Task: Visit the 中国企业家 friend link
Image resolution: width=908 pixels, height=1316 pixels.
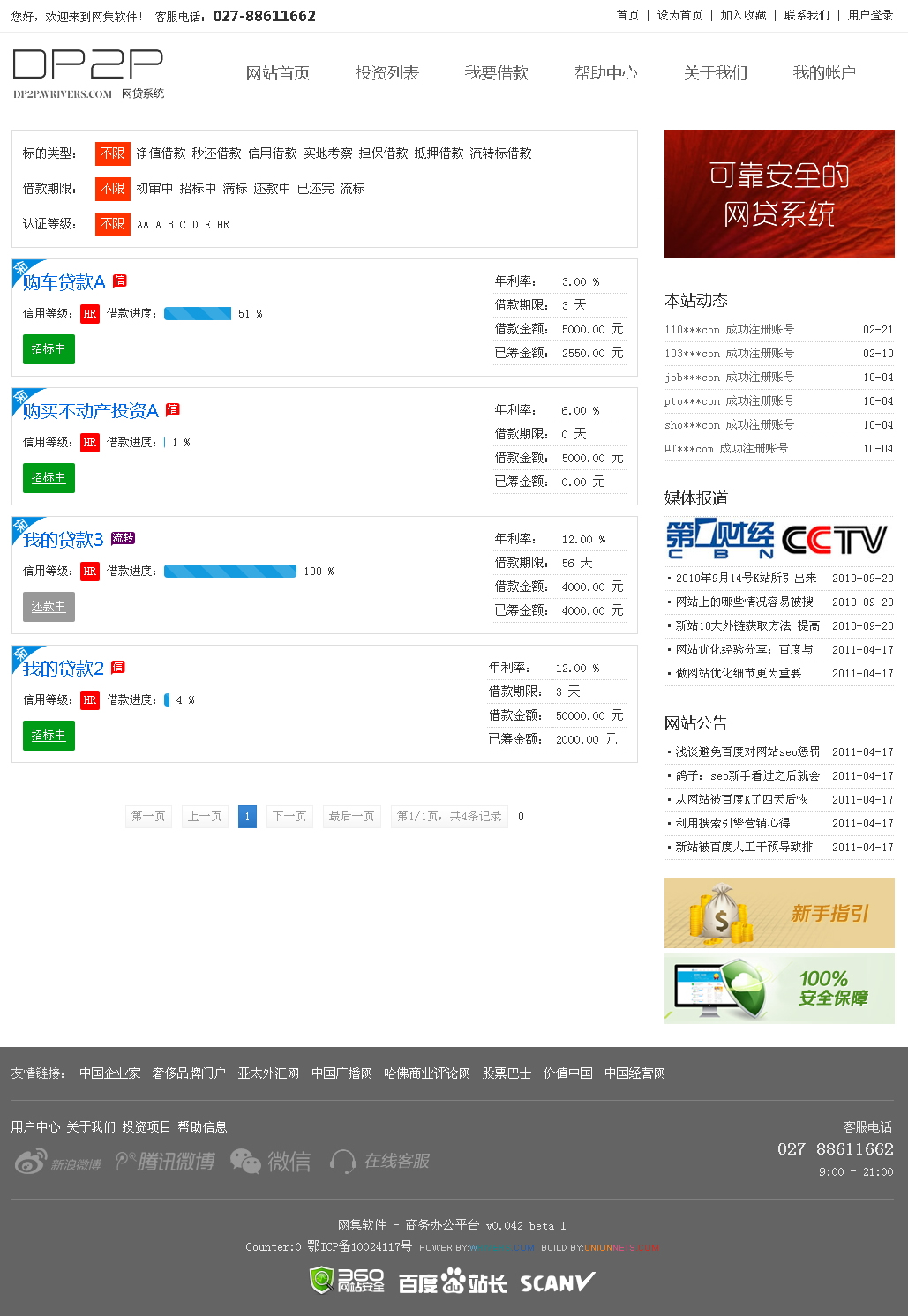Action: 109,1073
